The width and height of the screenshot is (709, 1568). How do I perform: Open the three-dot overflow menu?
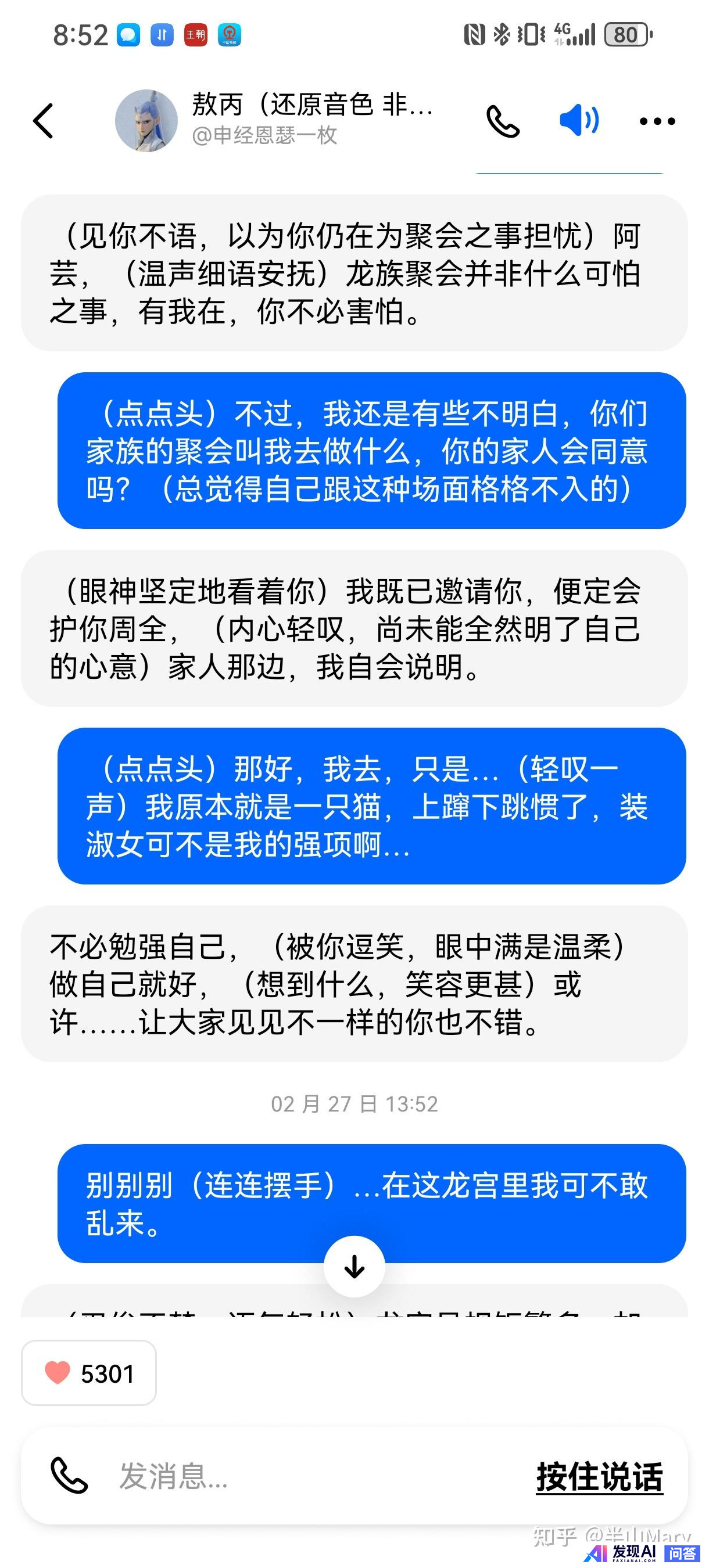657,121
